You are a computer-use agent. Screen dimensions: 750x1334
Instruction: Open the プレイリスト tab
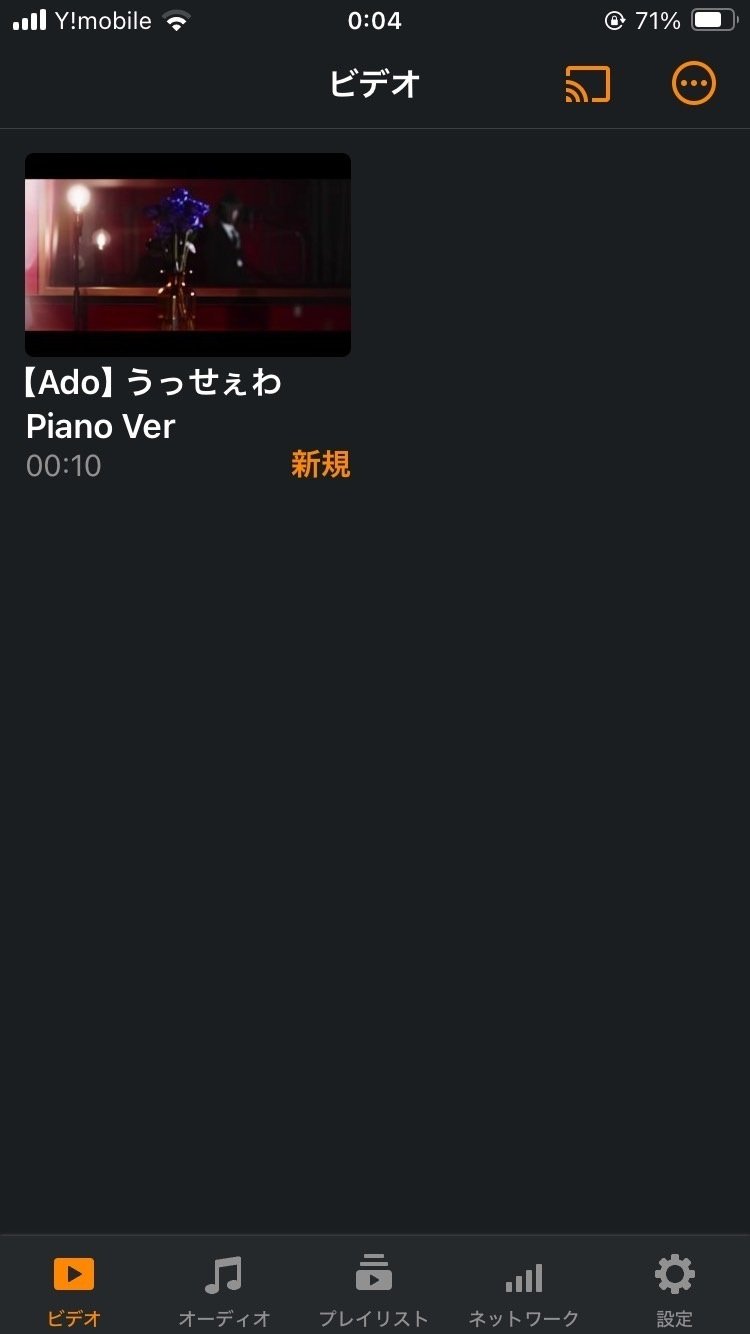click(x=374, y=1291)
